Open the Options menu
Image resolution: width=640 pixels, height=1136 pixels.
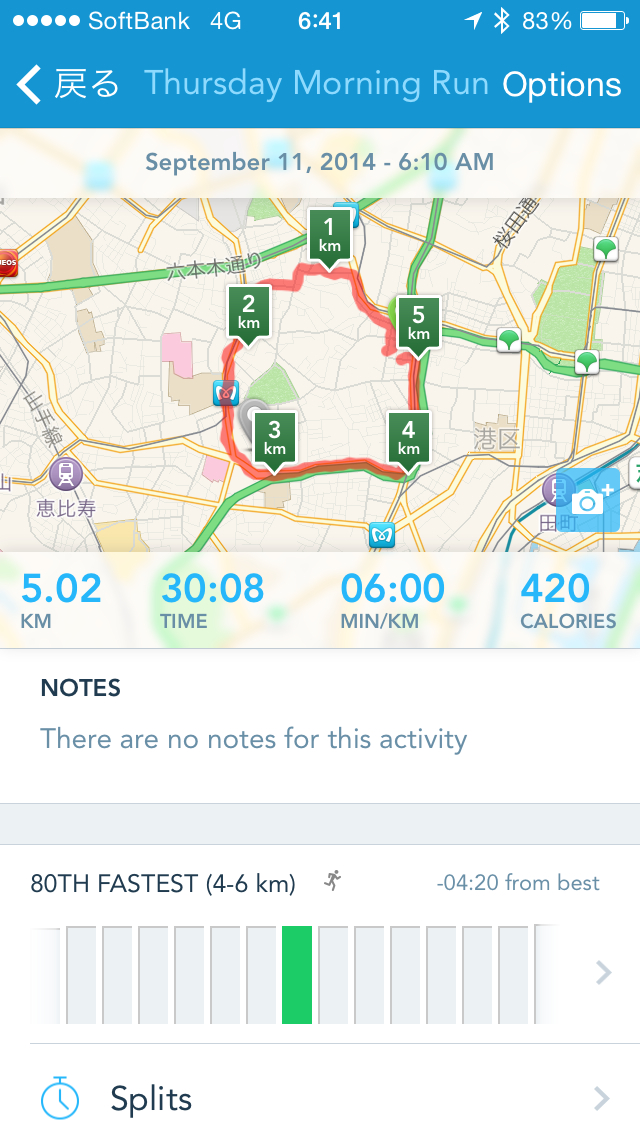pyautogui.click(x=562, y=85)
